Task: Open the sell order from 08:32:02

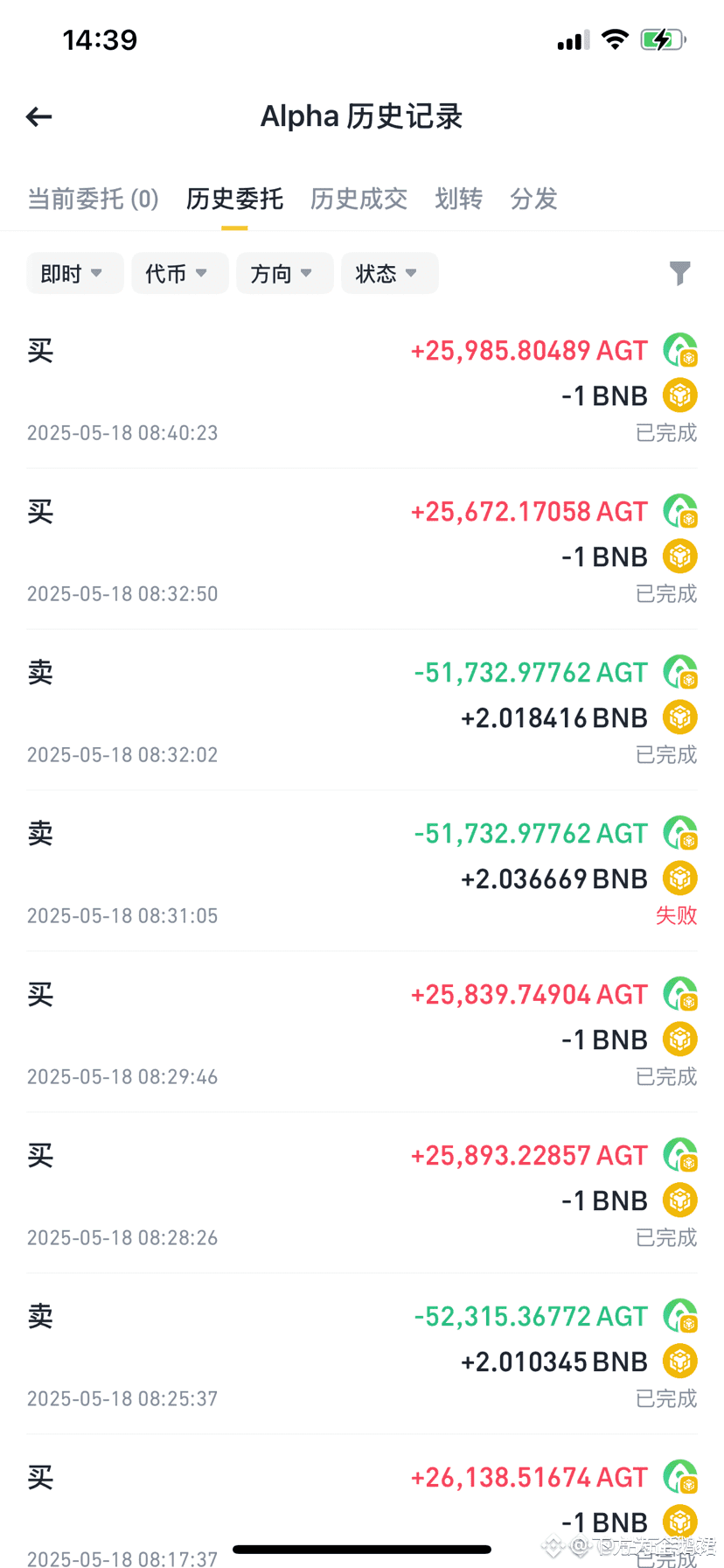Action: click(362, 710)
